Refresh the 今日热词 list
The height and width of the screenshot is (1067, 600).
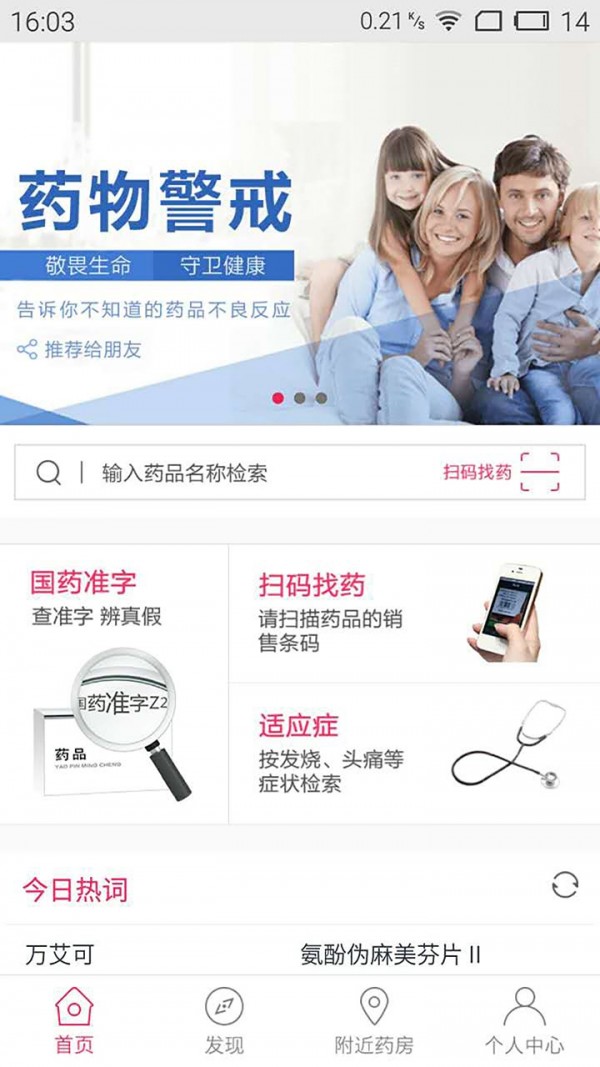pos(564,885)
